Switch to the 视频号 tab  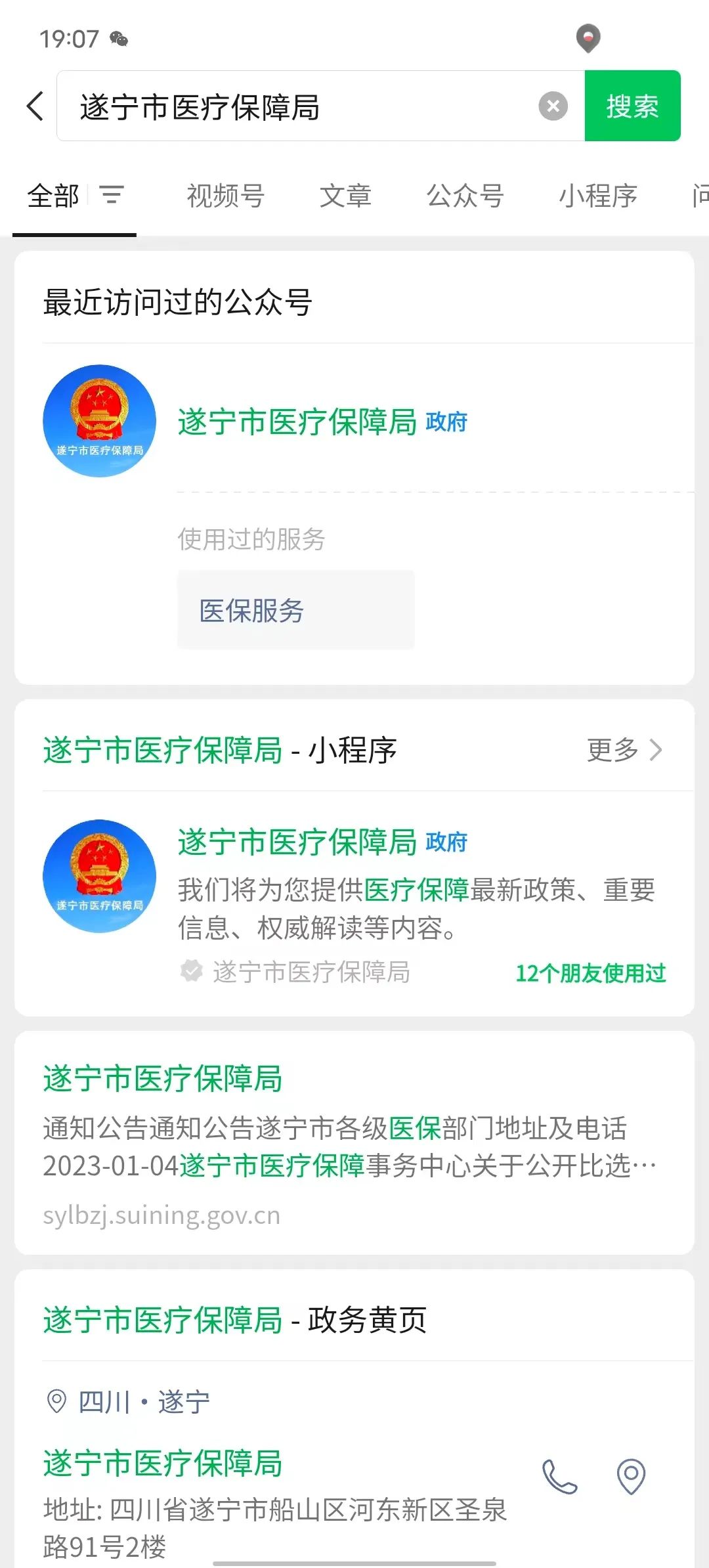226,196
